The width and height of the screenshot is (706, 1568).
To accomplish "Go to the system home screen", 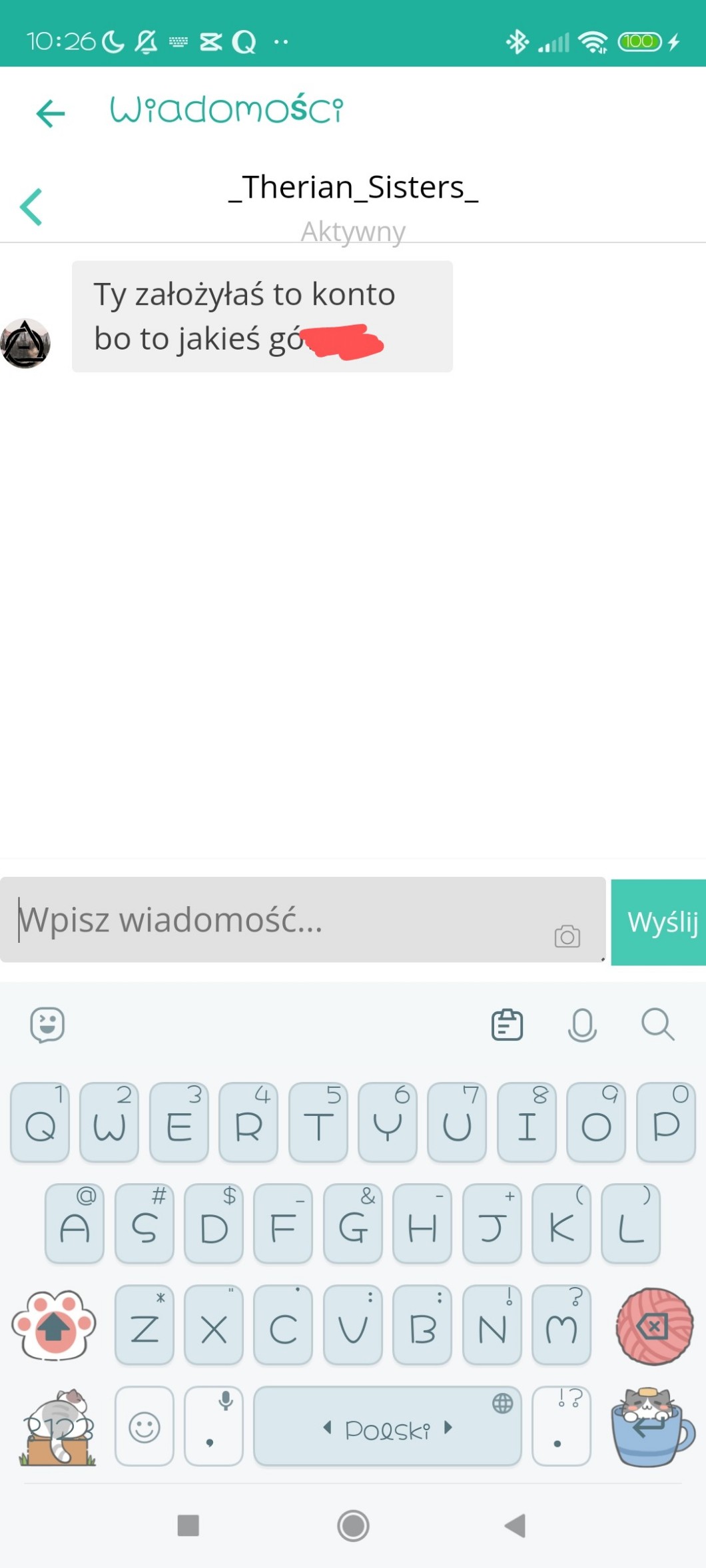I will (x=353, y=1525).
